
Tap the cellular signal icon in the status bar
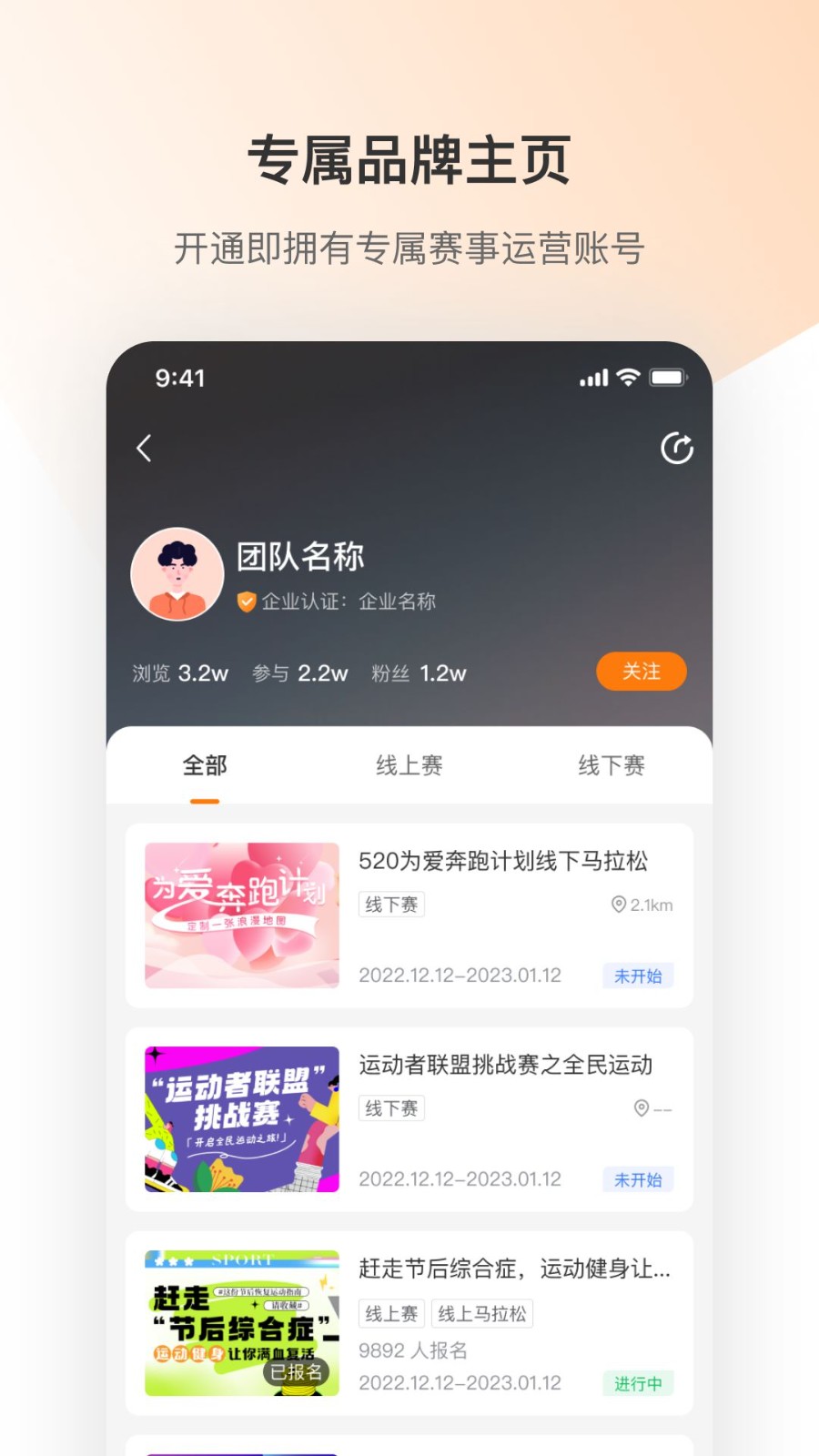592,376
